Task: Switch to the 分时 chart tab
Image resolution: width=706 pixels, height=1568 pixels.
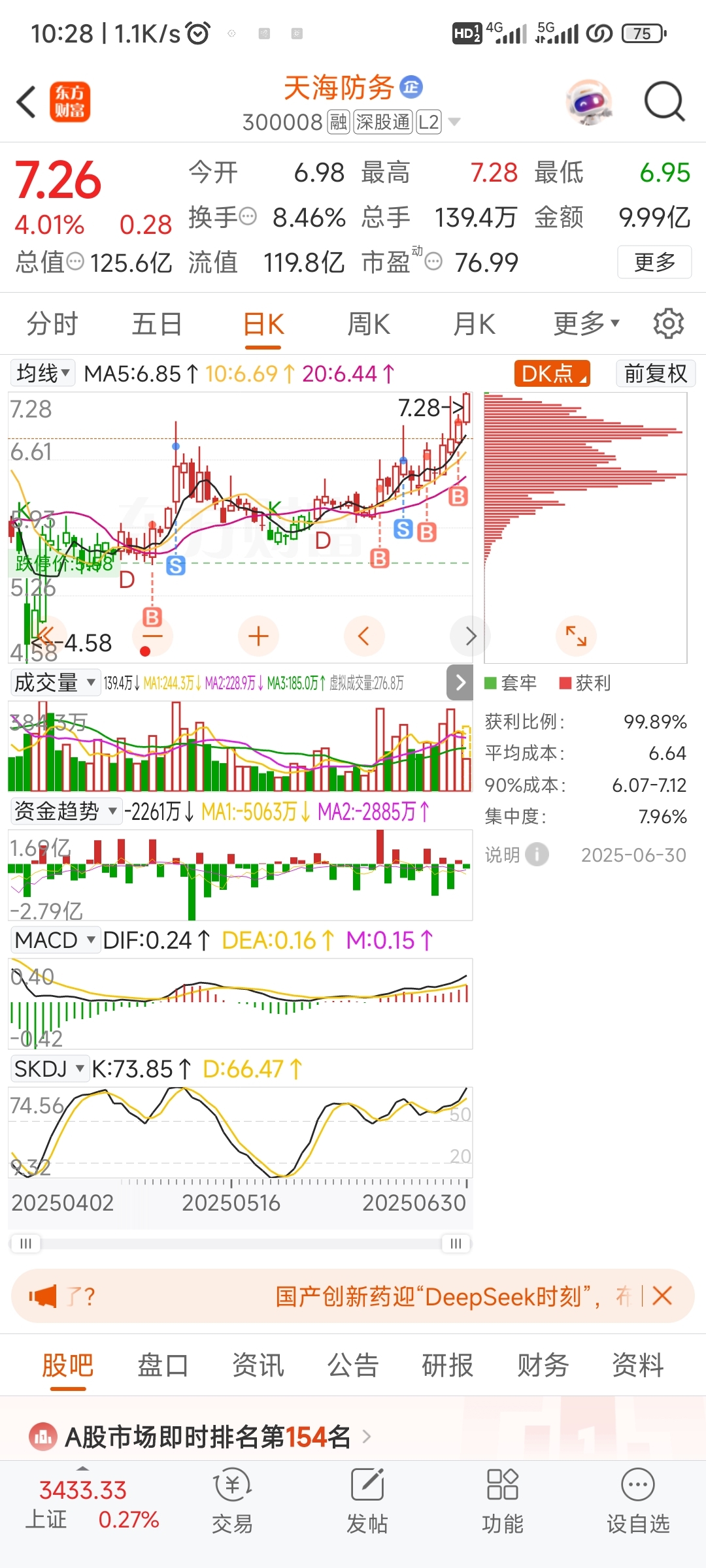Action: [52, 324]
